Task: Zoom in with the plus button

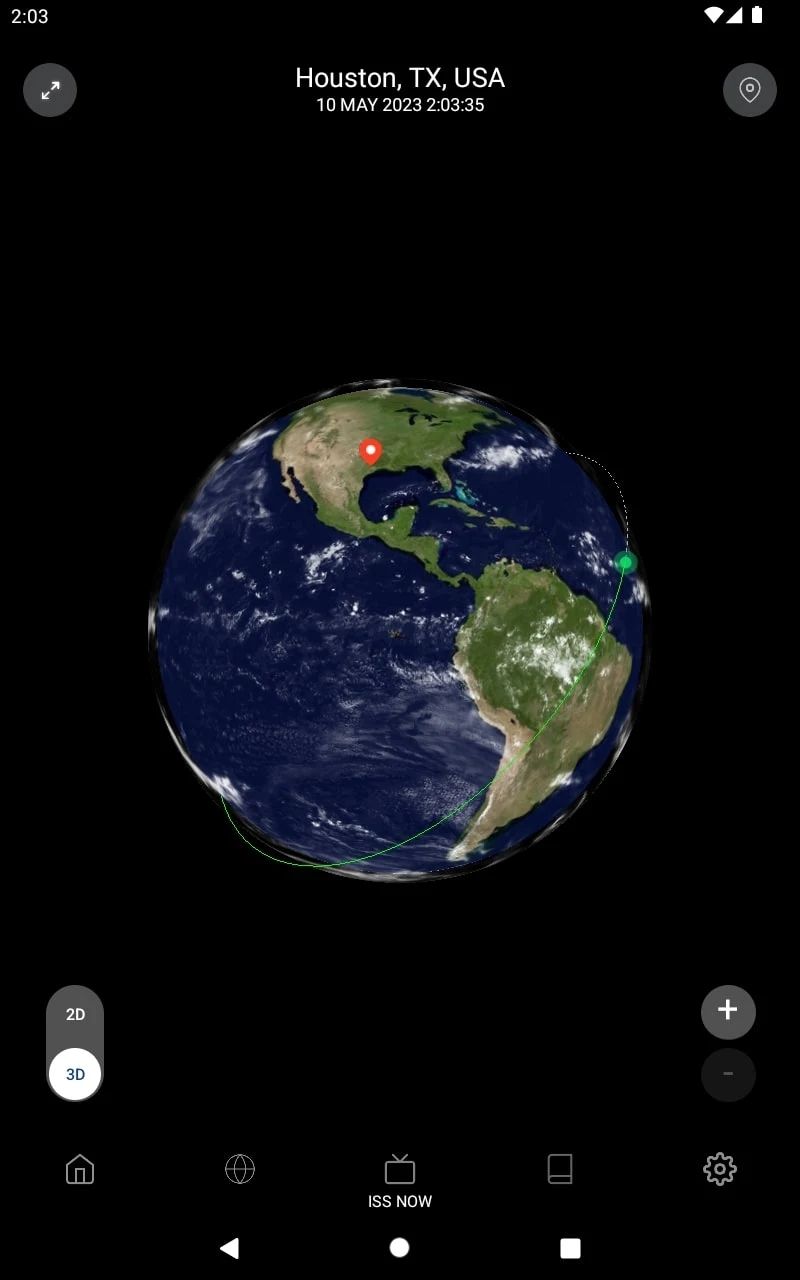Action: pos(728,1011)
